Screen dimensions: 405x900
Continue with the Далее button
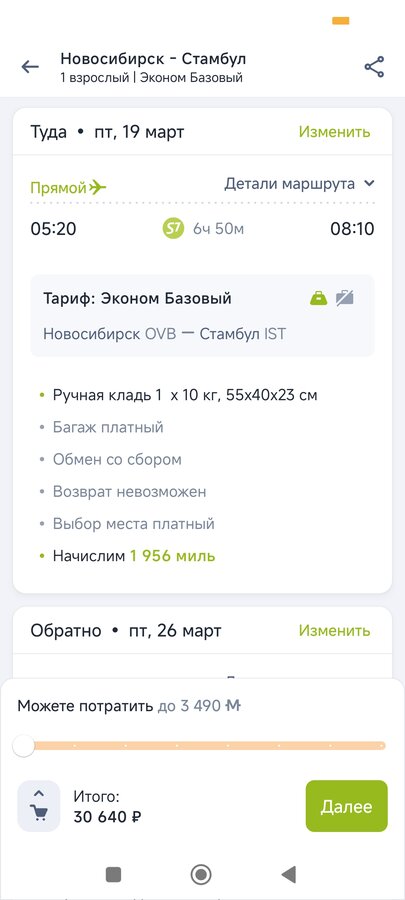click(346, 806)
